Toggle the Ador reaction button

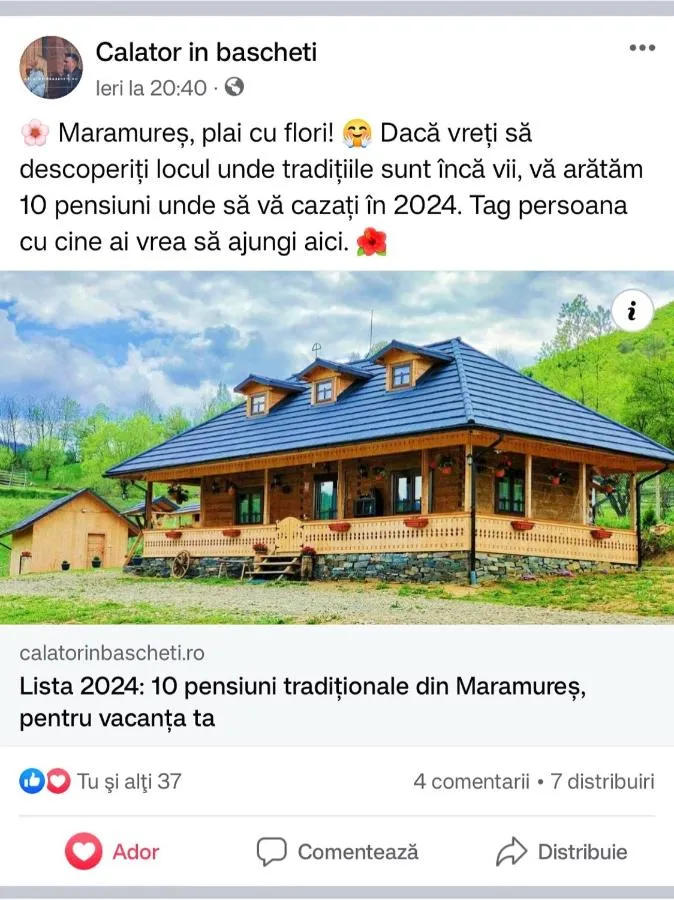[113, 852]
